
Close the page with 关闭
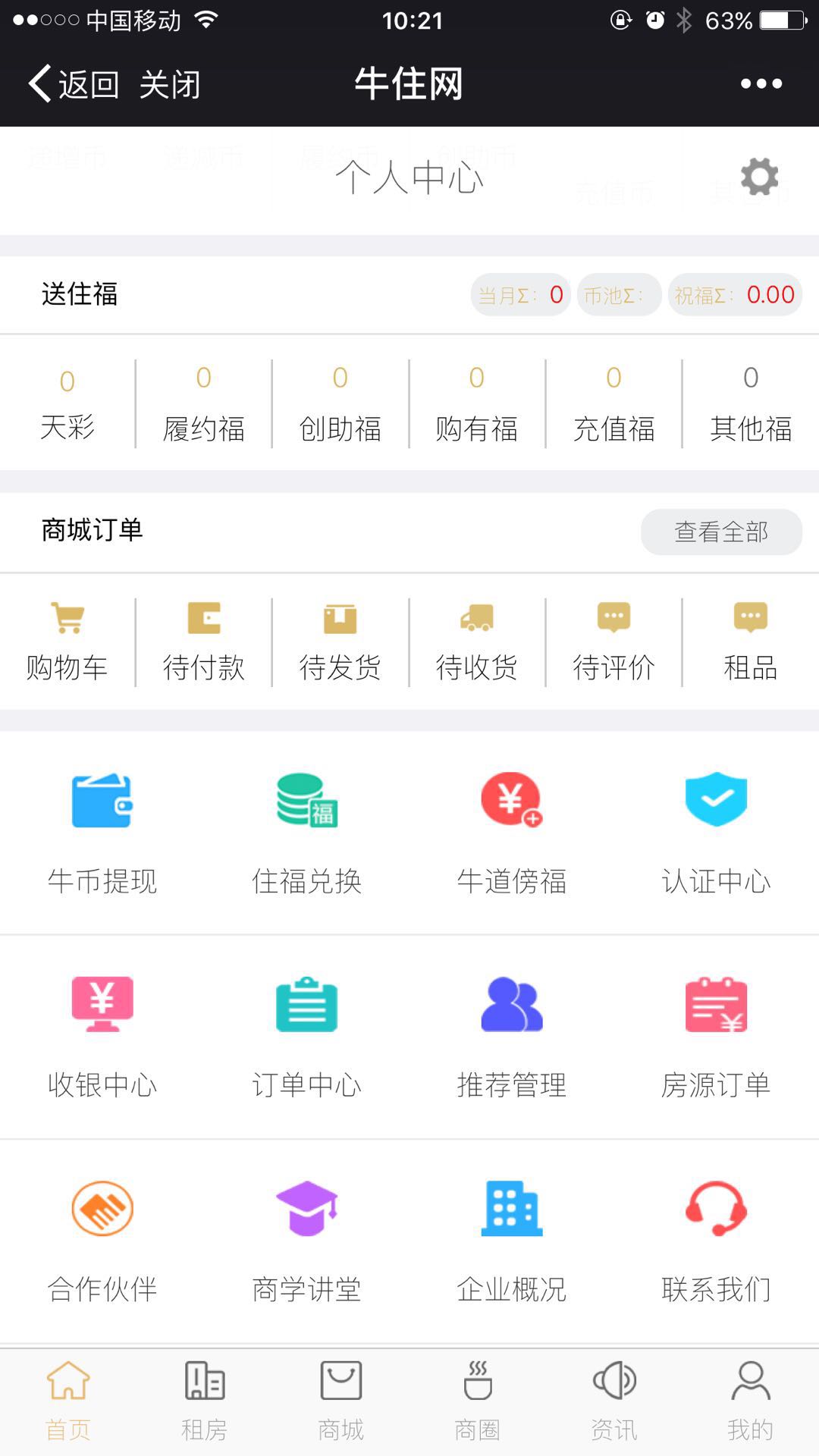pos(170,84)
